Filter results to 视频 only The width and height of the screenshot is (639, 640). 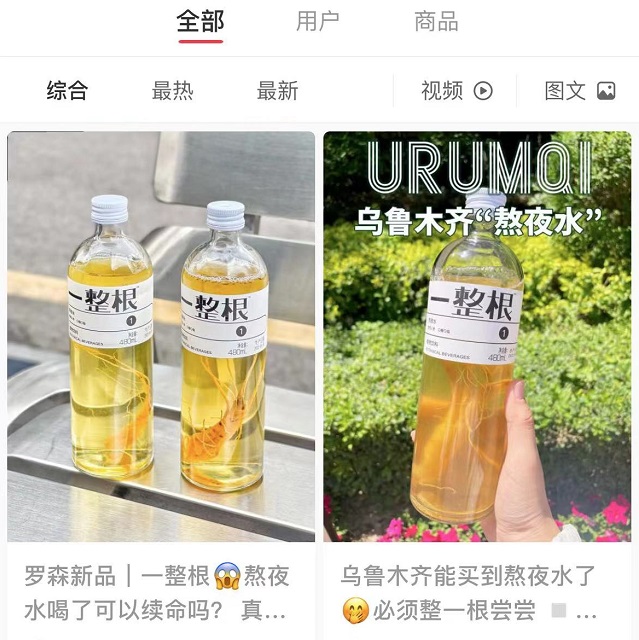(x=456, y=91)
